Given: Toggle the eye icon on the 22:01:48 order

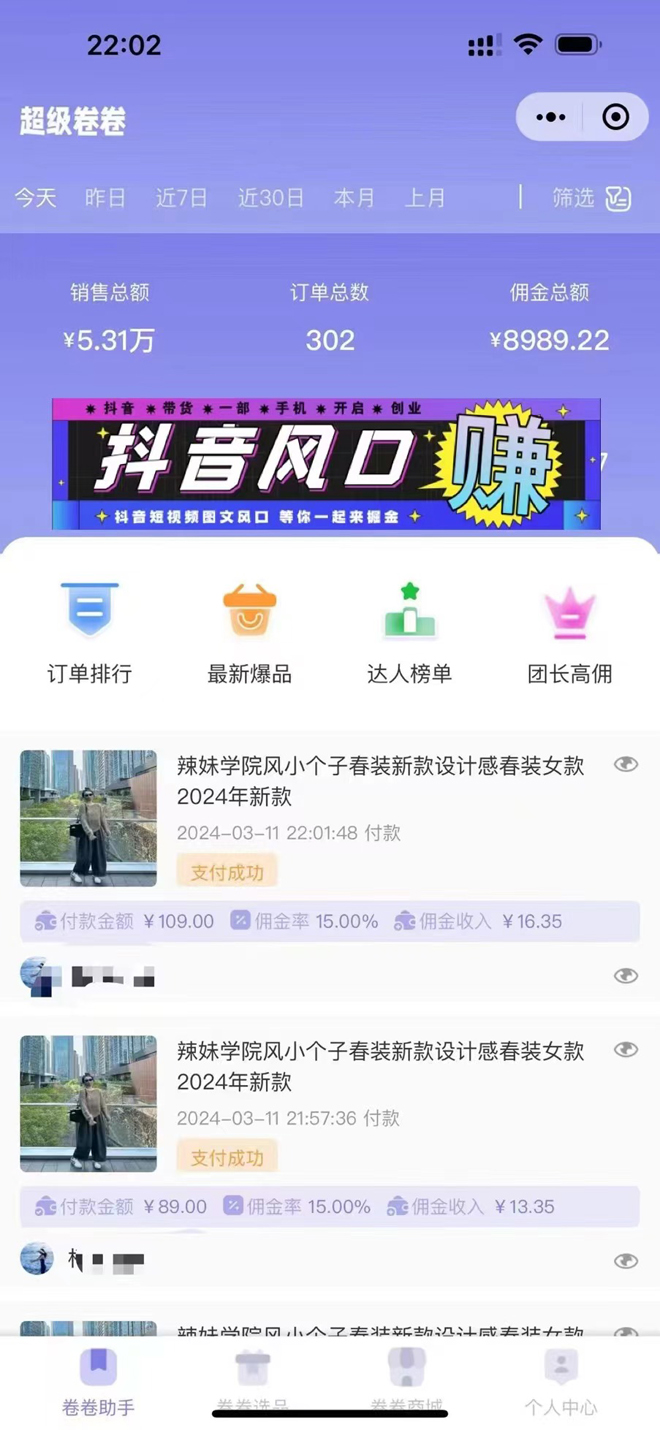Looking at the screenshot, I should tap(626, 765).
